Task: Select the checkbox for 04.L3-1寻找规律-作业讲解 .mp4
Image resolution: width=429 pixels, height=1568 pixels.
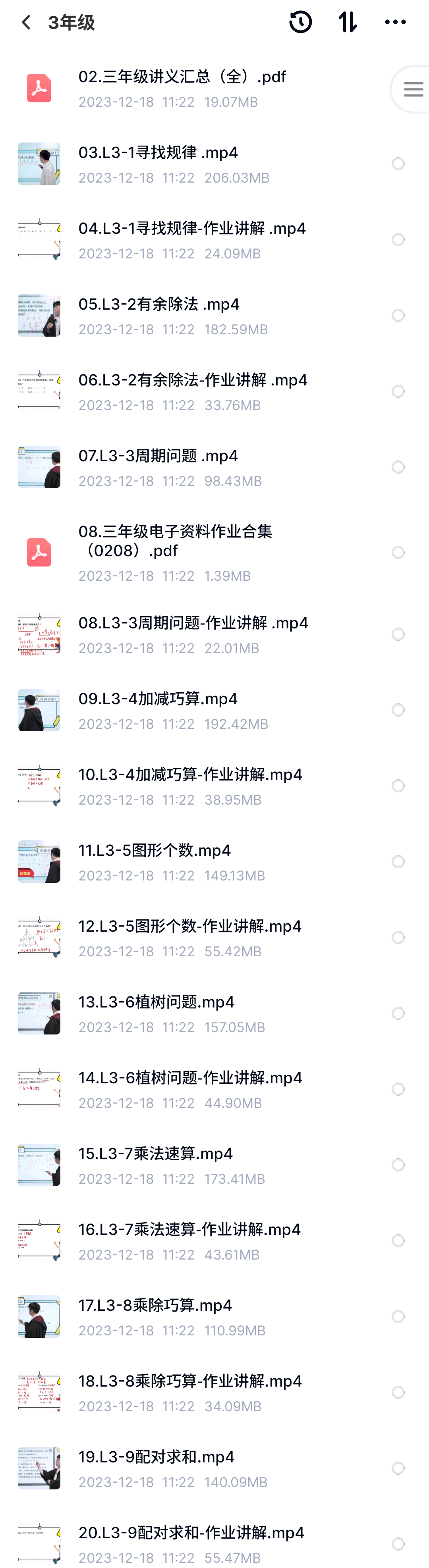Action: (398, 240)
